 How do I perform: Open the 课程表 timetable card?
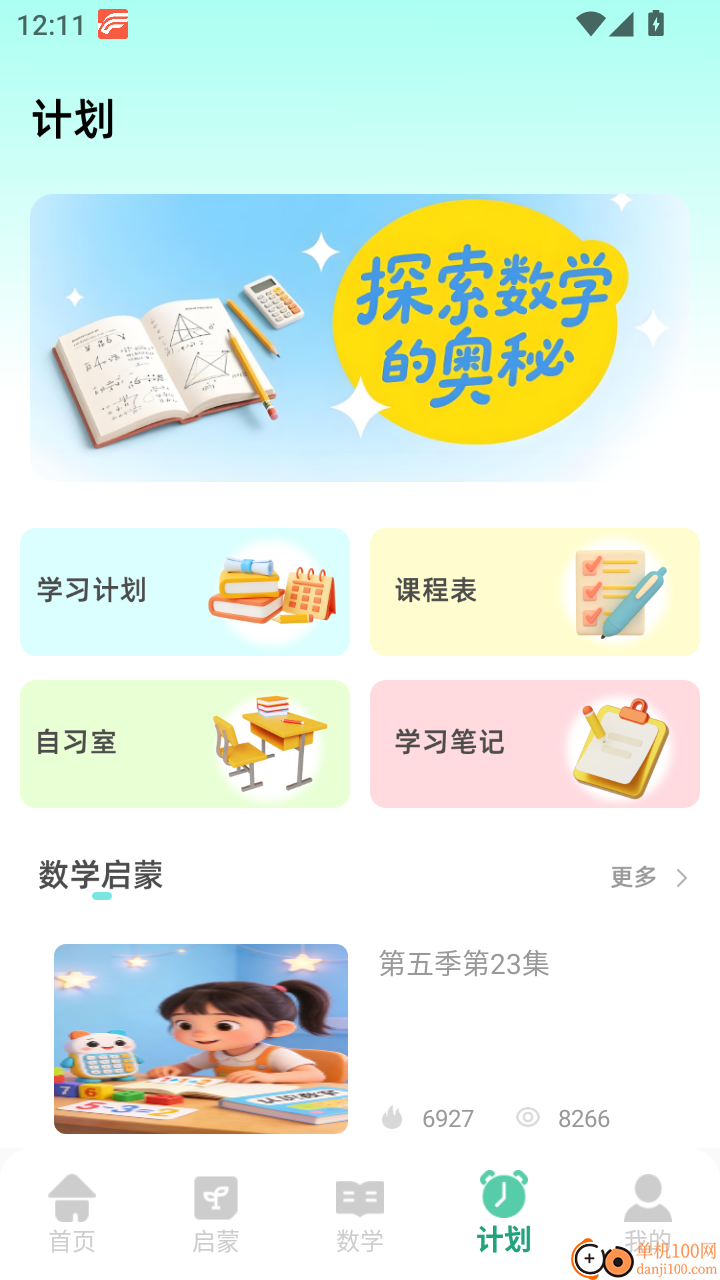(x=535, y=592)
